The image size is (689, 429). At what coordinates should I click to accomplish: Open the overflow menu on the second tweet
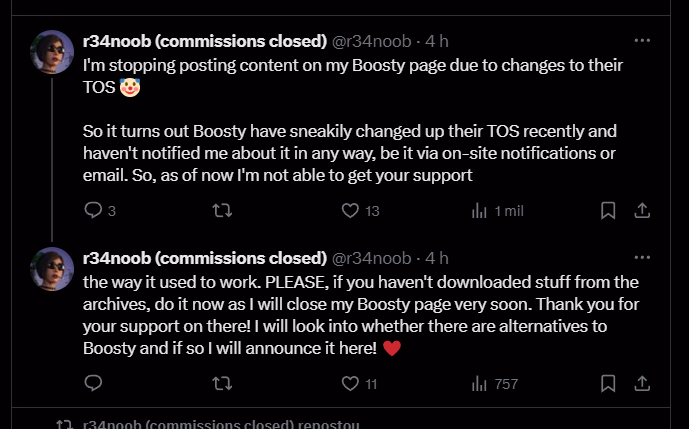[642, 257]
